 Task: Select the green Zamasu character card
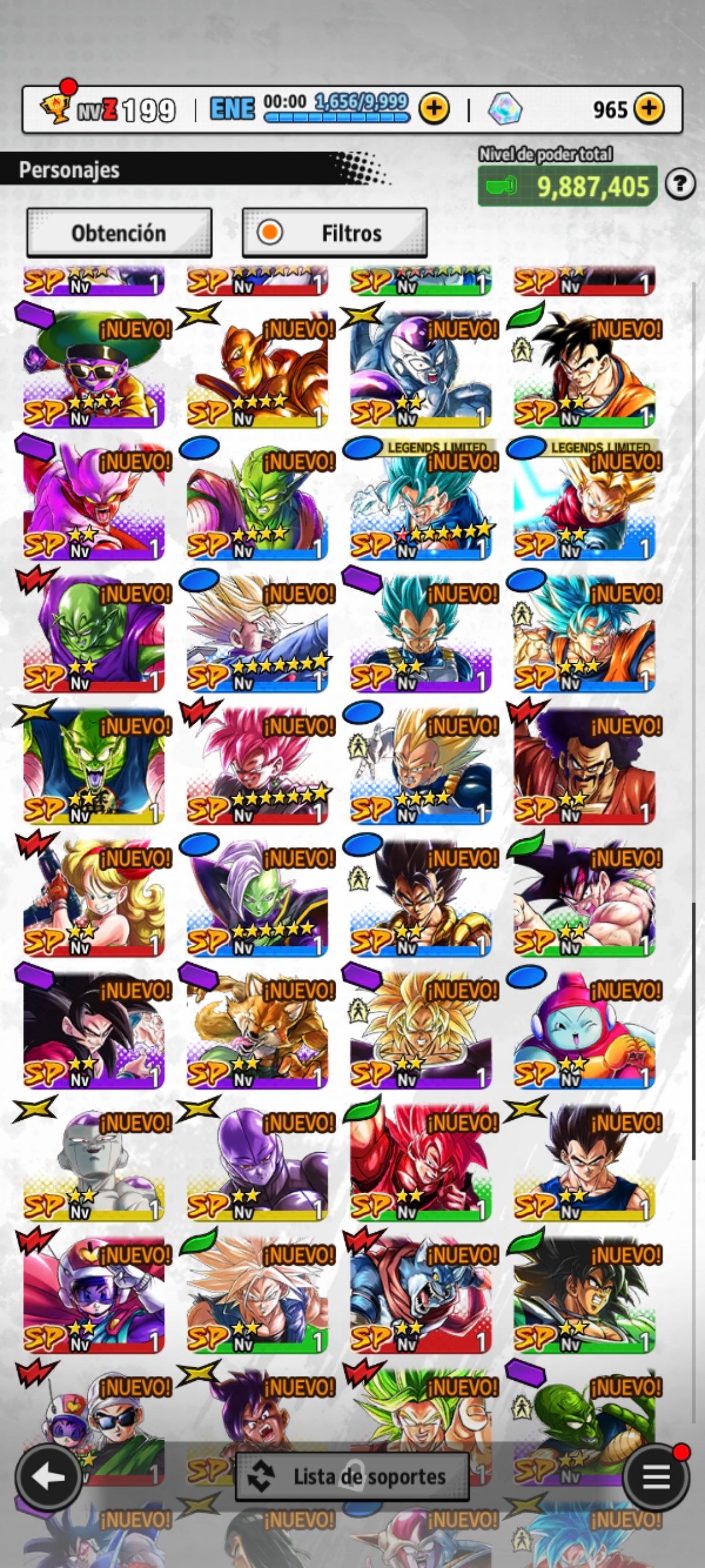[x=257, y=895]
